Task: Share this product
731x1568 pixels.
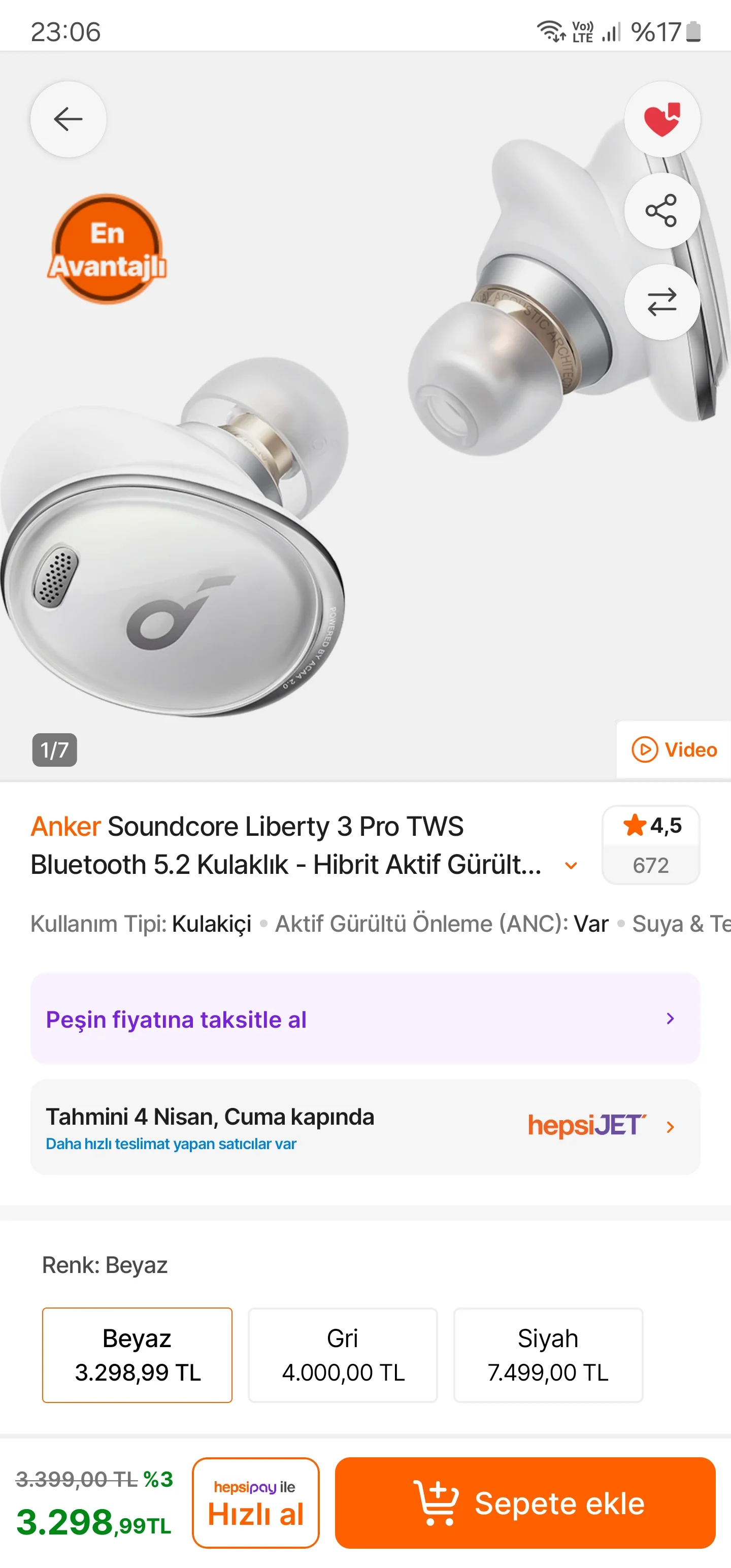Action: tap(661, 211)
